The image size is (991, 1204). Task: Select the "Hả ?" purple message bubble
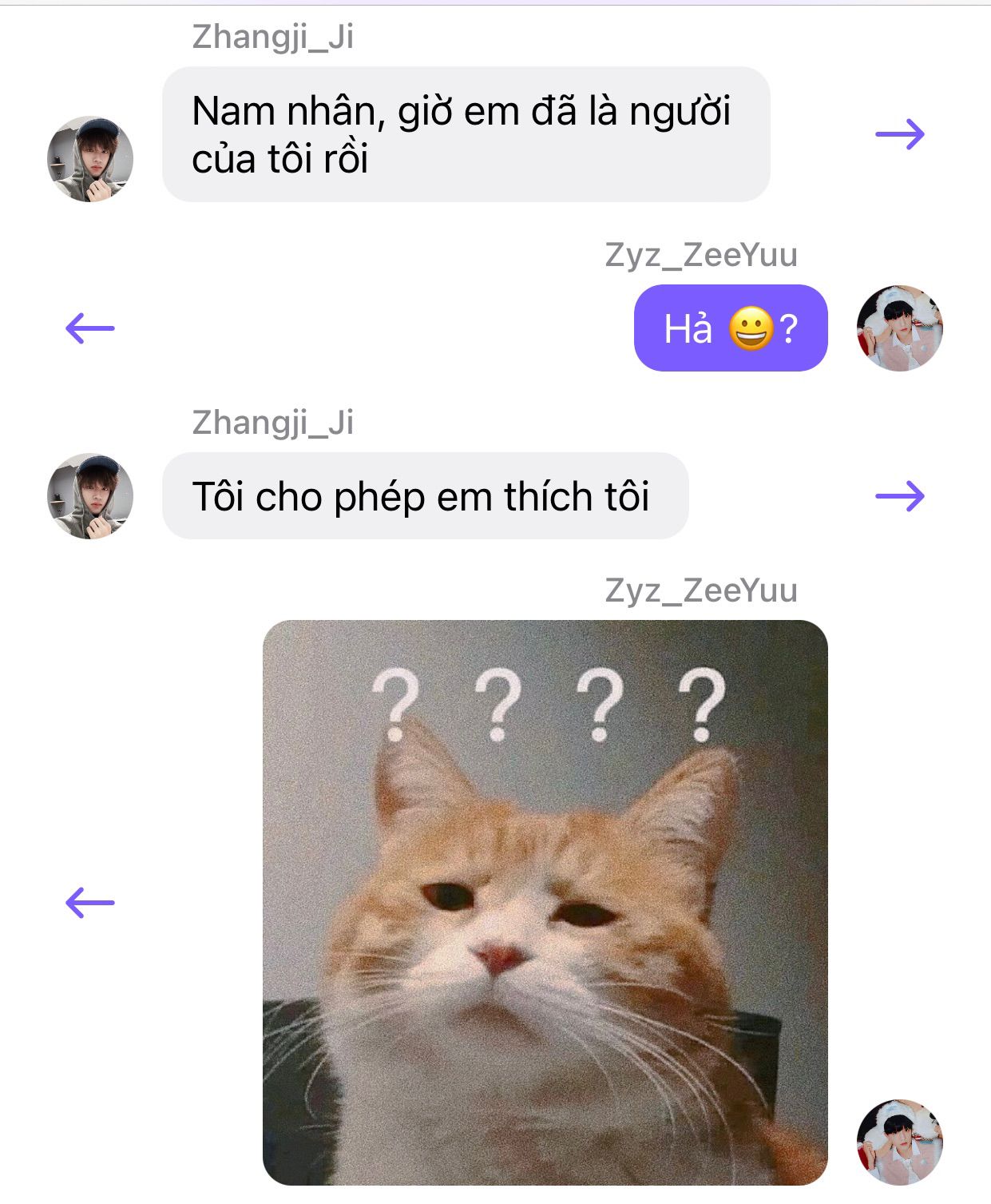[730, 328]
